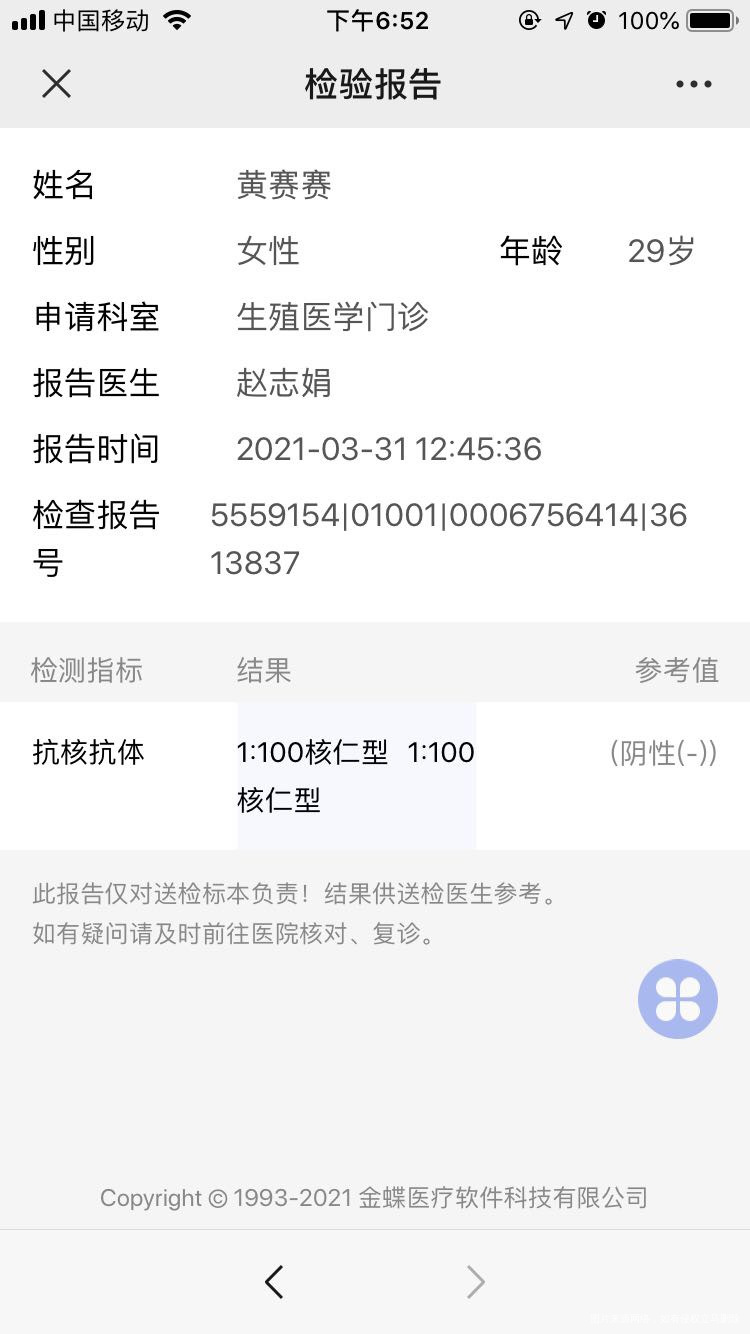Close the 检验报告 report view
Viewport: 750px width, 1334px height.
pos(56,84)
